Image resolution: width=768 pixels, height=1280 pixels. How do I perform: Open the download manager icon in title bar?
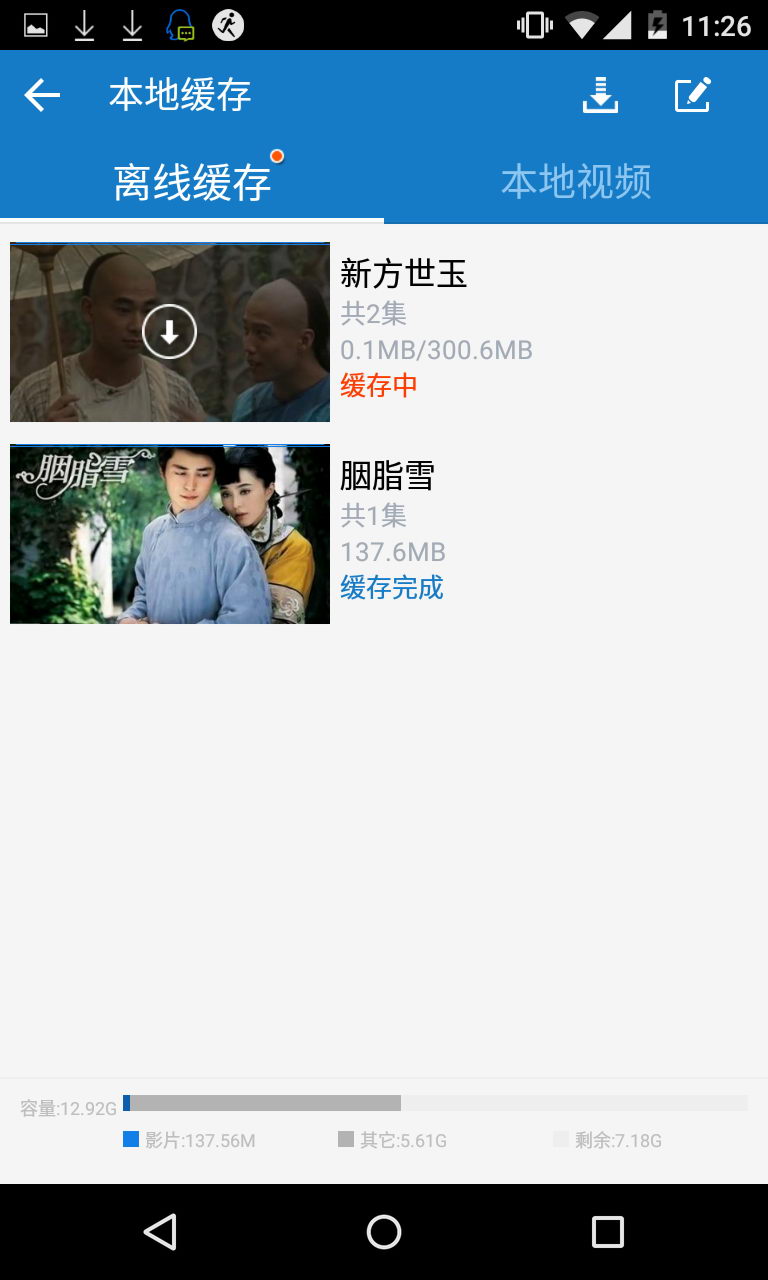(599, 95)
